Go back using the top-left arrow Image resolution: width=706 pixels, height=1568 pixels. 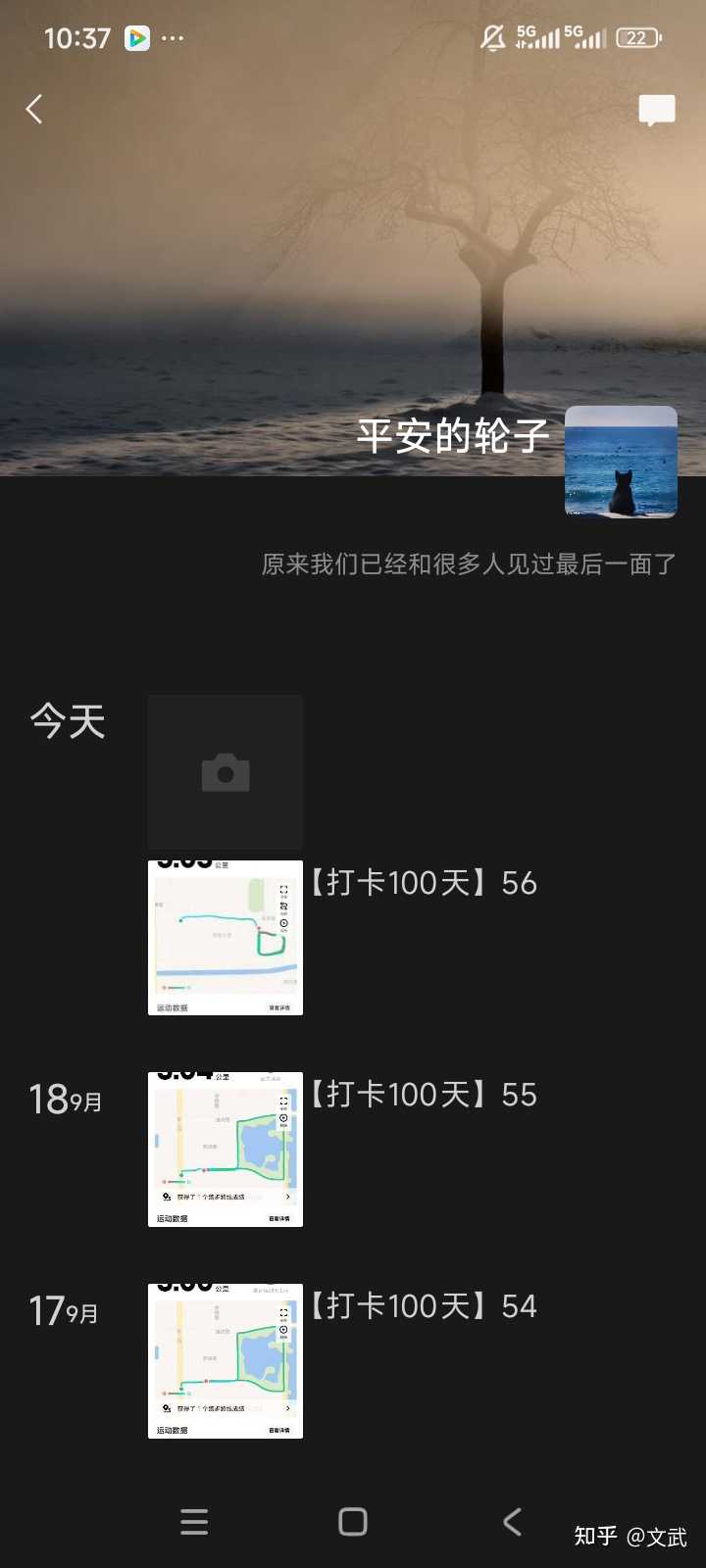[x=34, y=109]
